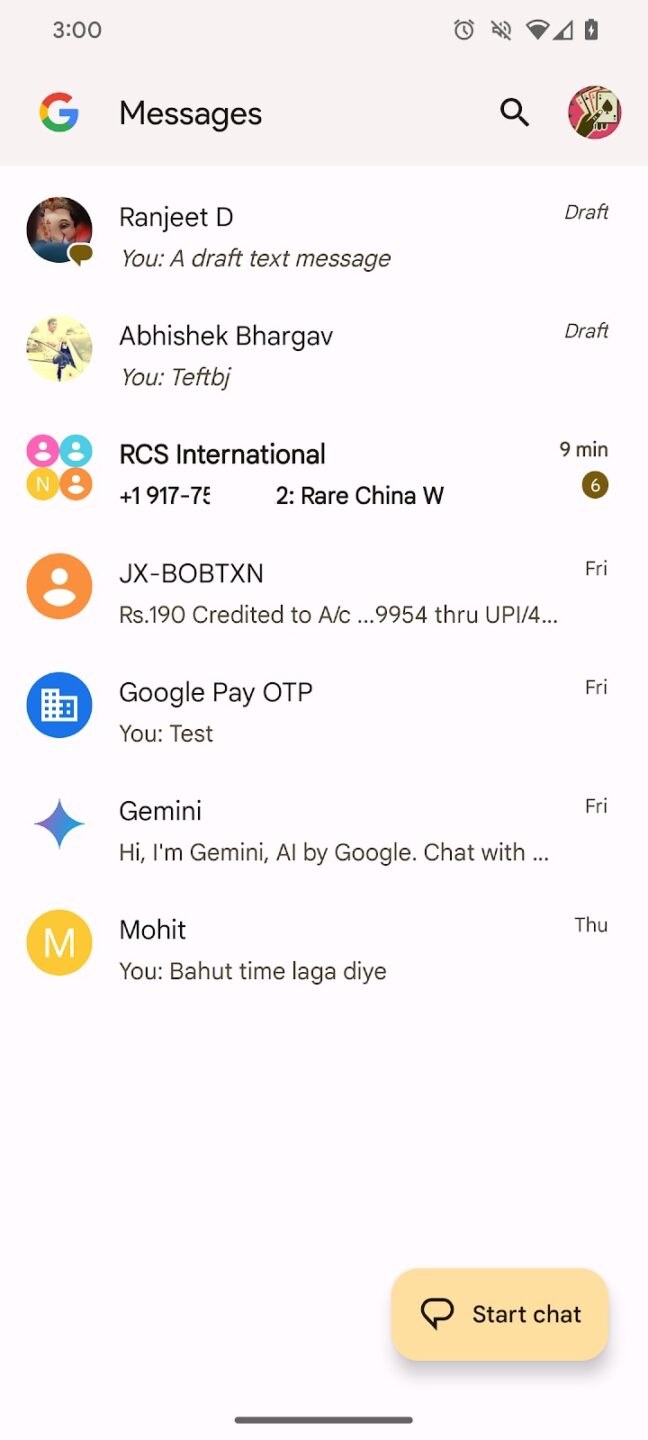The image size is (648, 1440).
Task: Open the account profile picture
Action: click(594, 113)
